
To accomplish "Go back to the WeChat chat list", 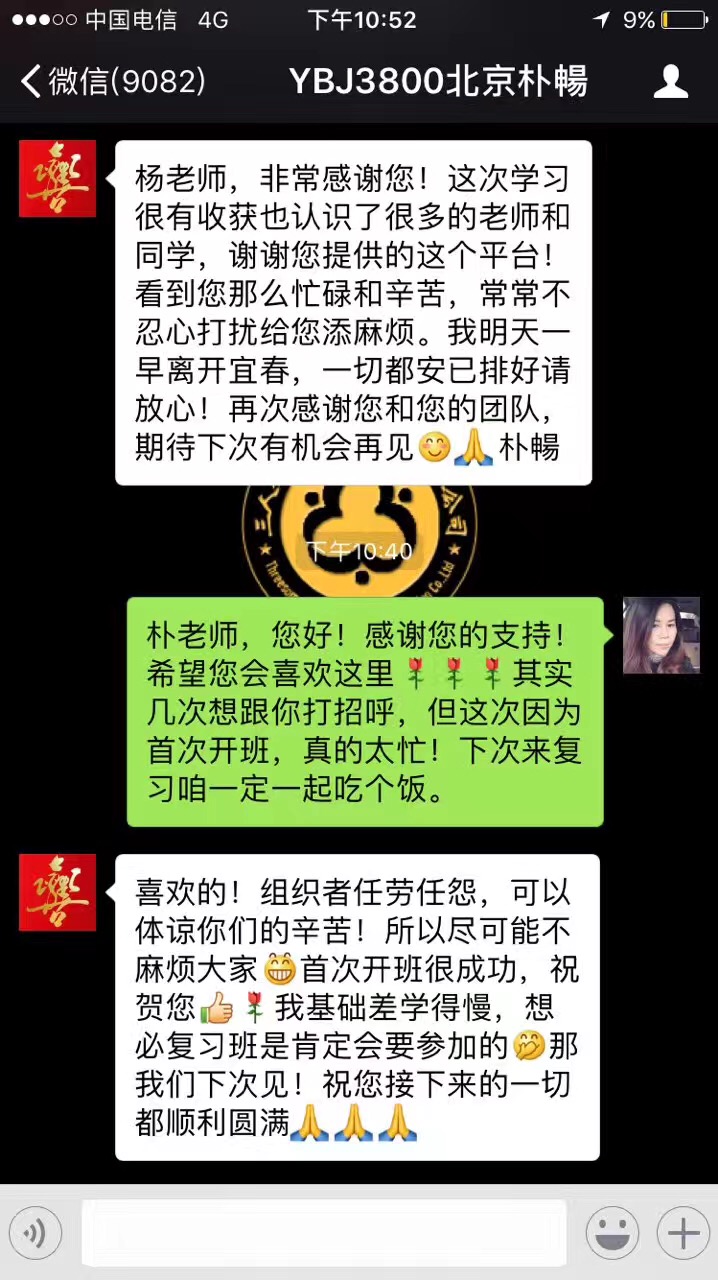I will (112, 81).
